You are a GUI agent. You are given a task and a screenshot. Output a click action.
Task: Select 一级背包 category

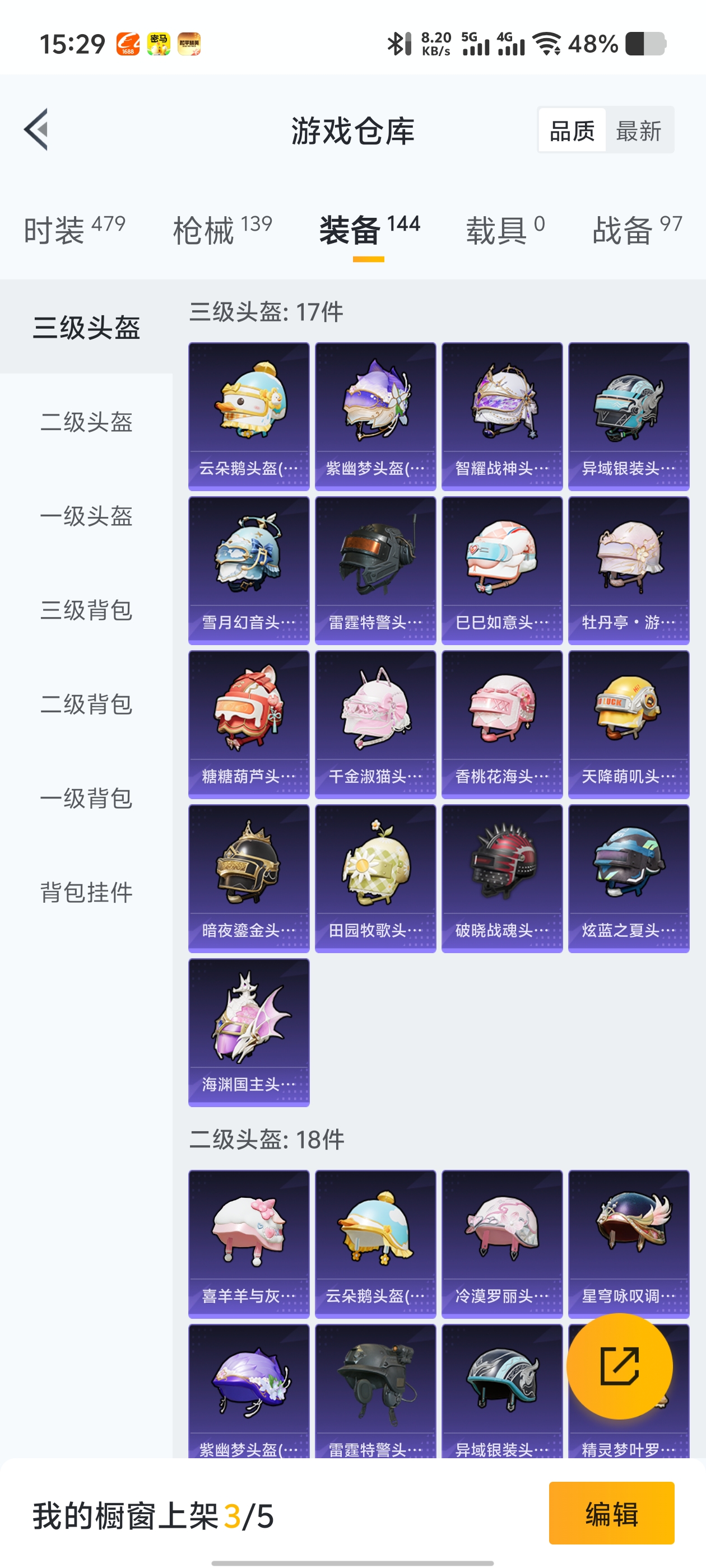click(86, 798)
